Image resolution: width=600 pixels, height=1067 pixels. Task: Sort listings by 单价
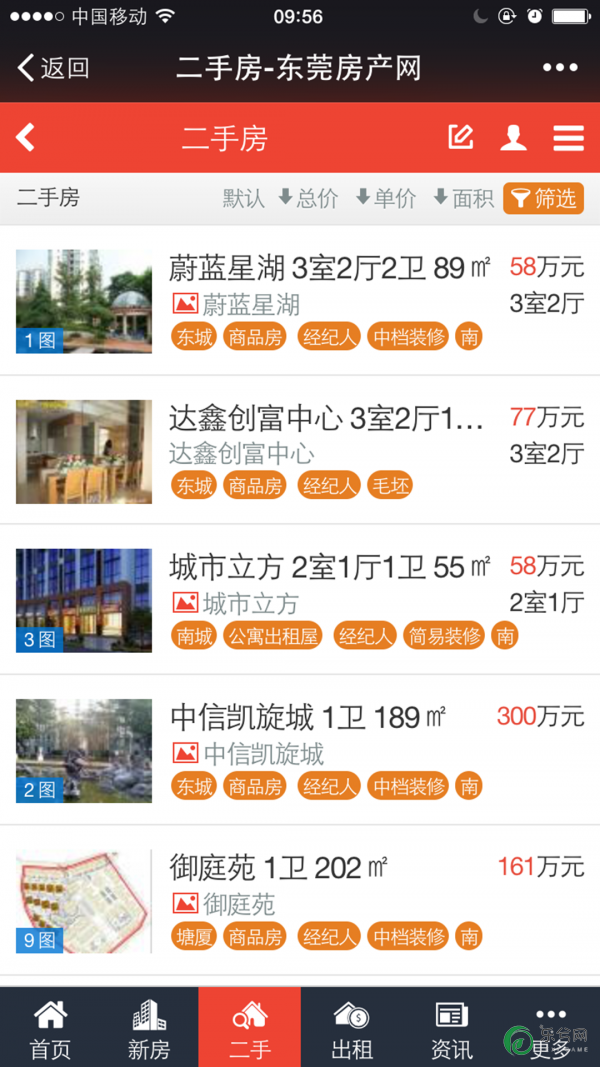(386, 198)
